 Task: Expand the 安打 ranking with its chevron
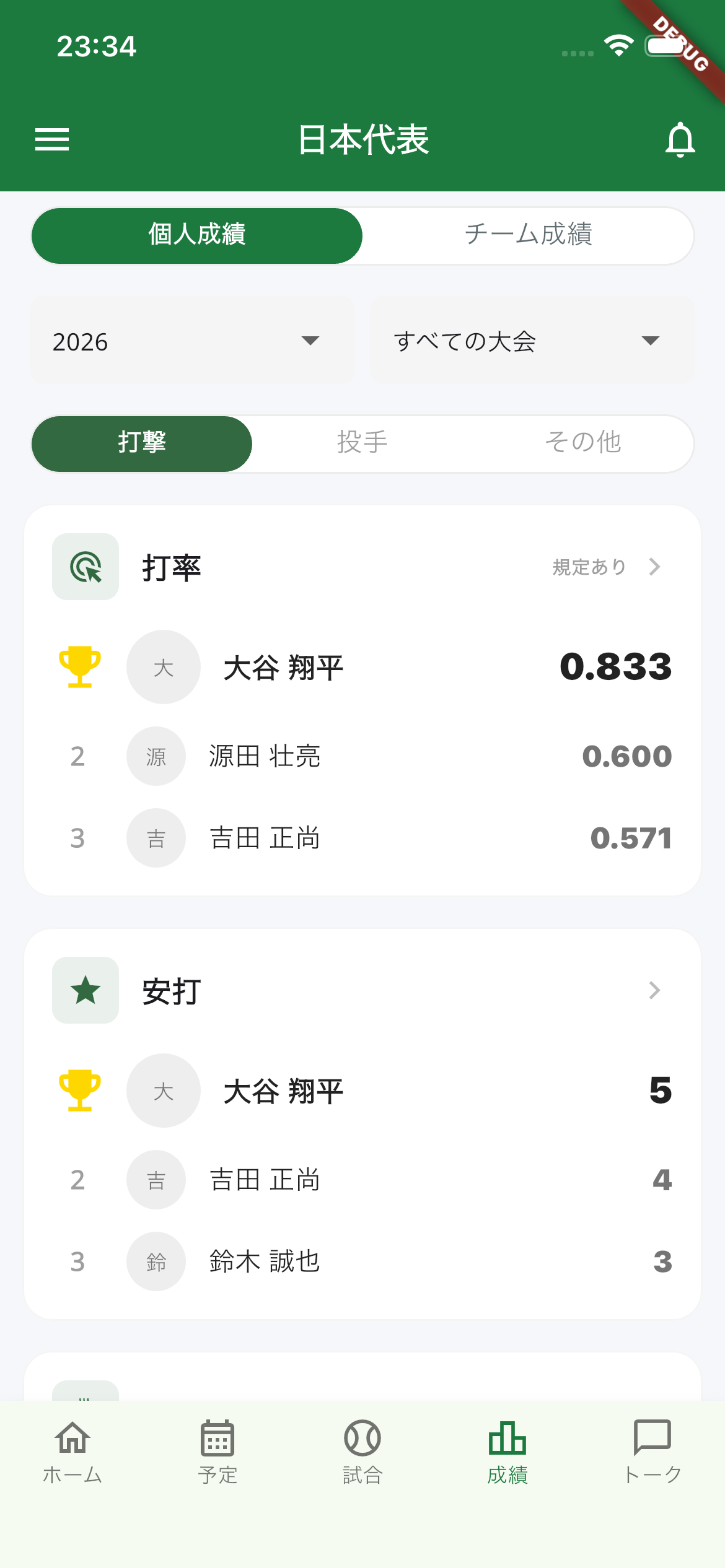tap(654, 990)
